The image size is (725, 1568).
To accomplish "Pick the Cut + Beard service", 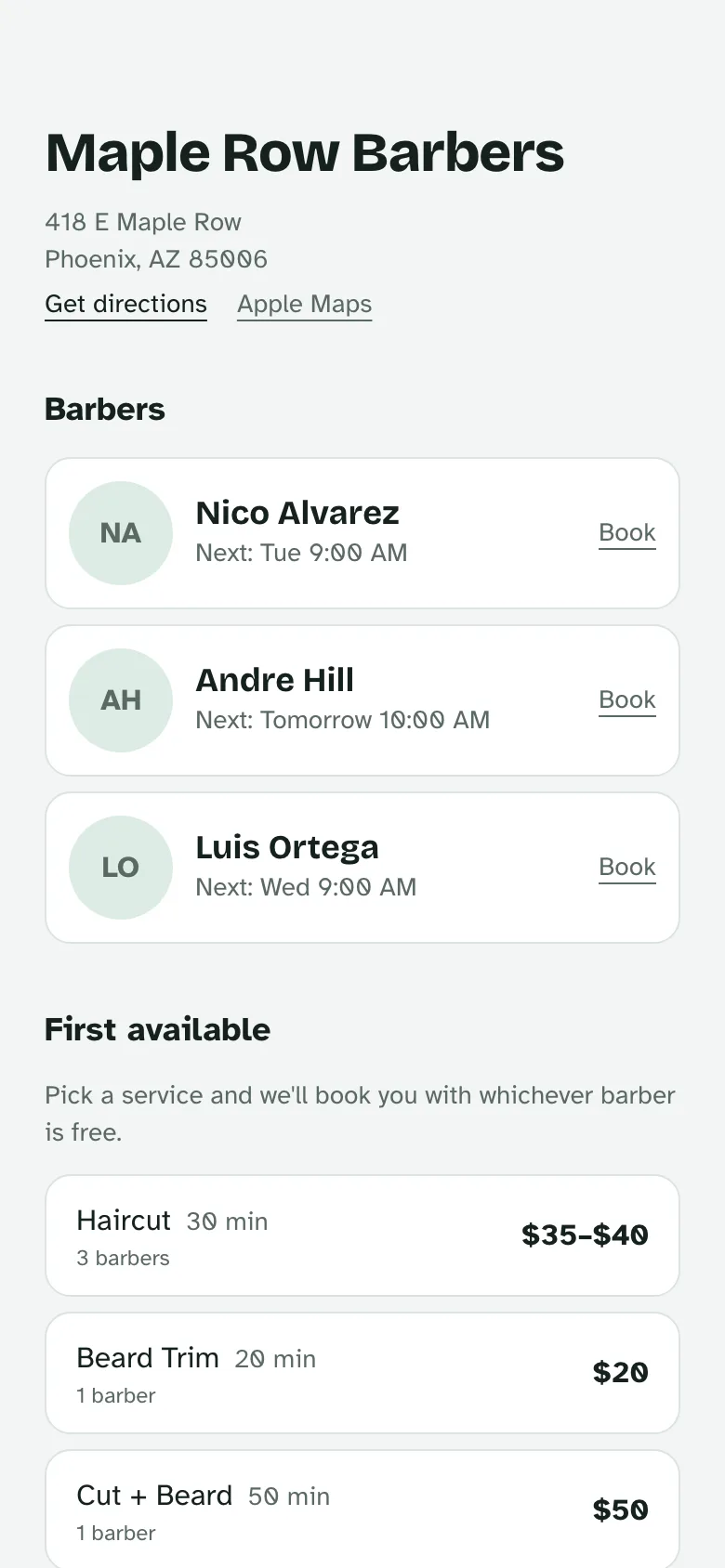I will click(362, 1509).
